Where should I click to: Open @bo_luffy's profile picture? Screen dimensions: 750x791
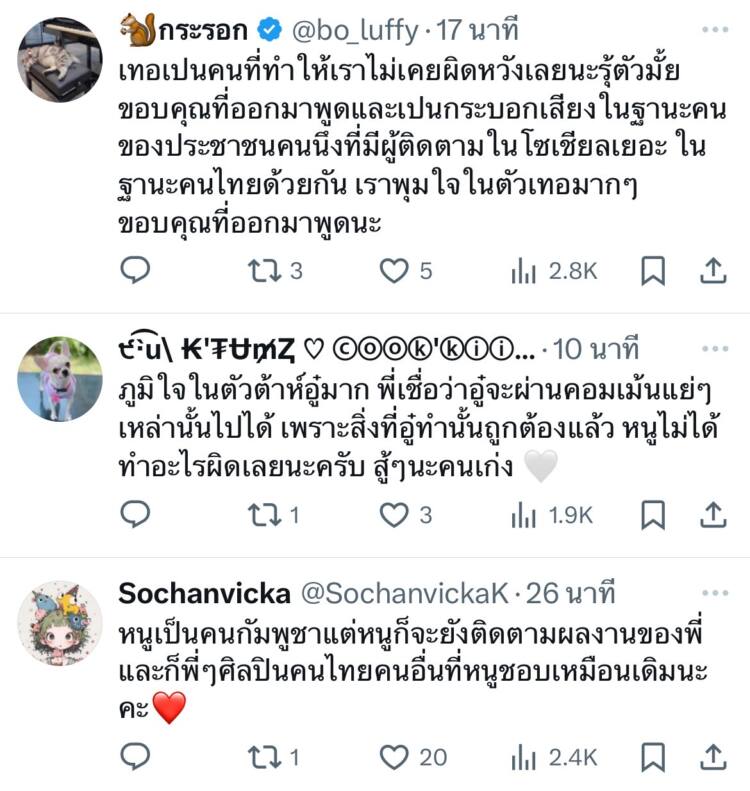(x=60, y=59)
